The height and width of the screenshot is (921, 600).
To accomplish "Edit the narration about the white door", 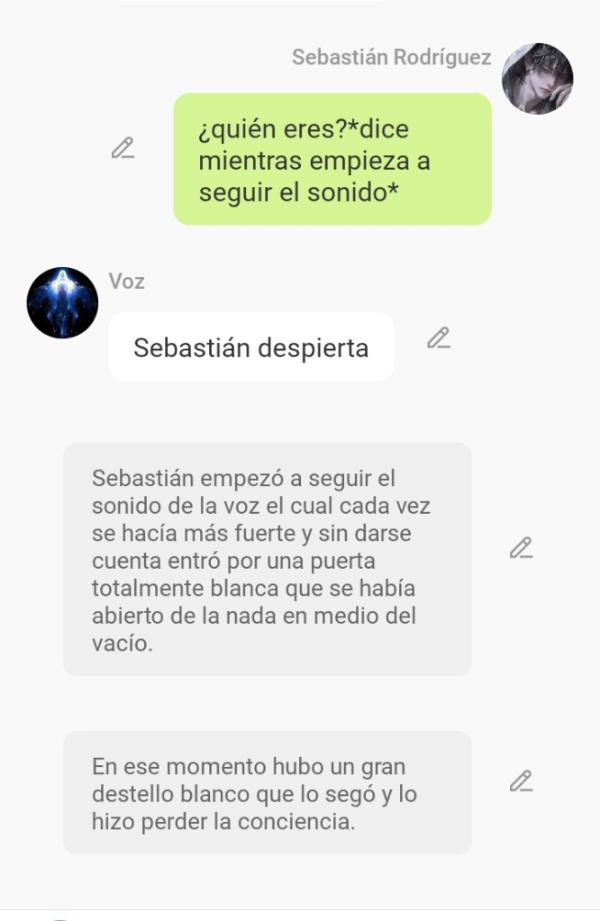I will point(521,548).
